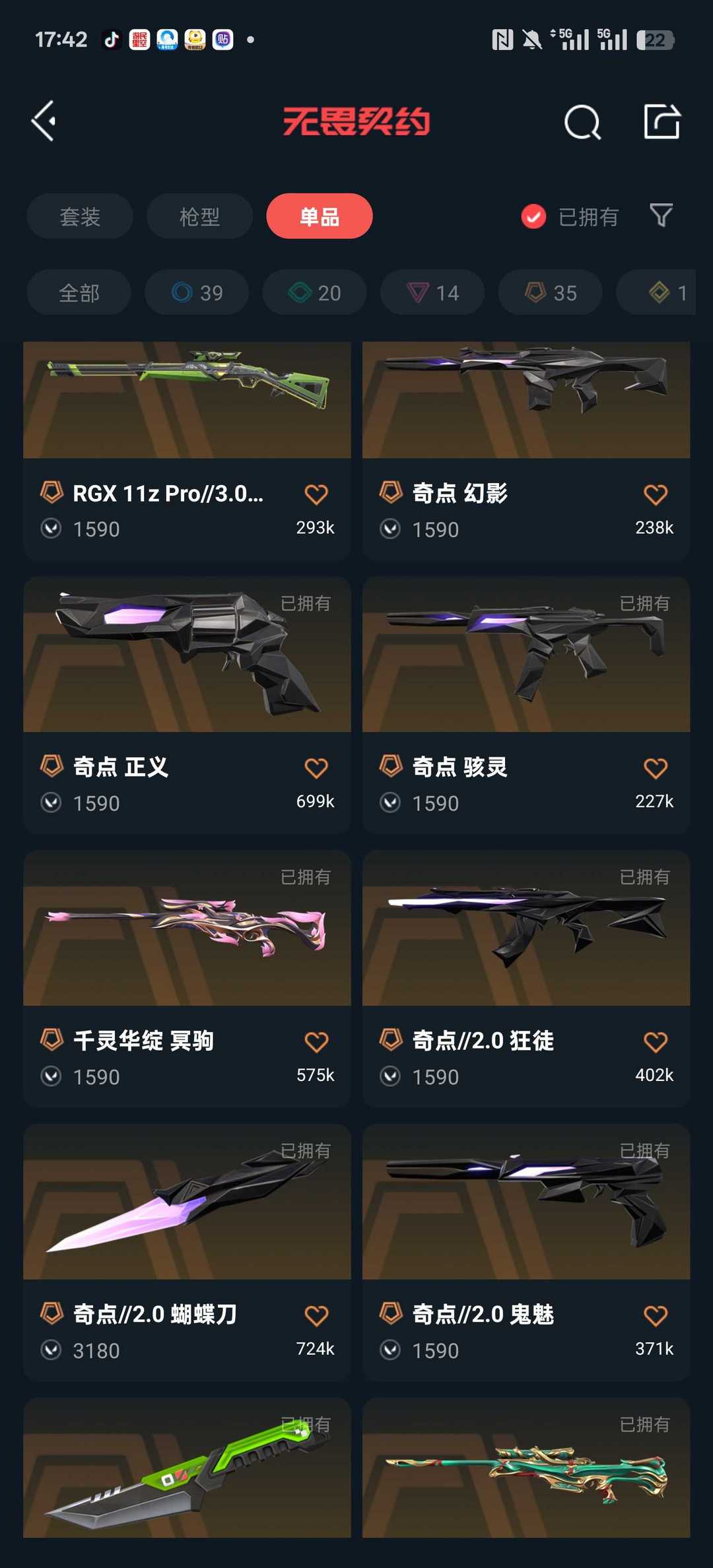Viewport: 713px width, 1568px height.
Task: Open the RGX 11z Pro//3.0 skin card
Action: (187, 451)
